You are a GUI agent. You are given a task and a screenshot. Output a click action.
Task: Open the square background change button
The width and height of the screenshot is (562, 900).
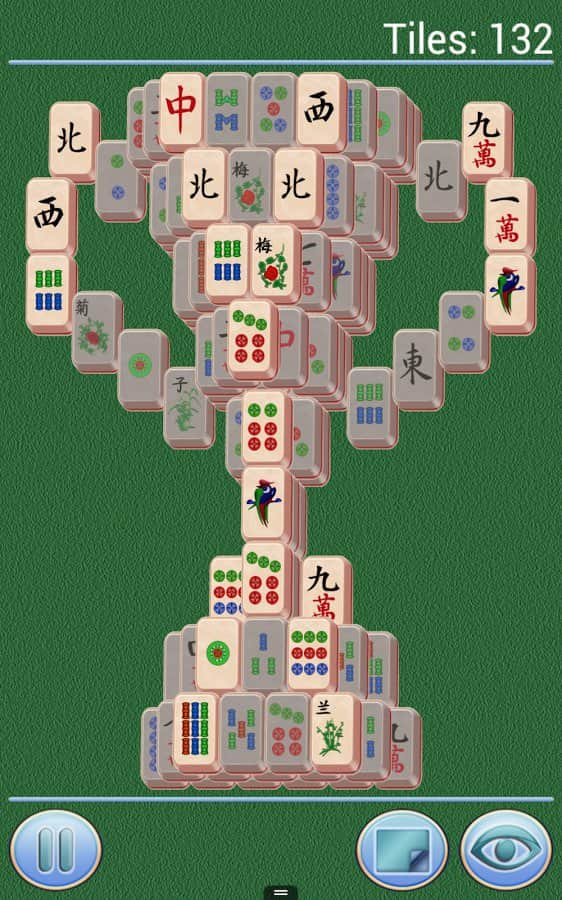click(x=402, y=849)
